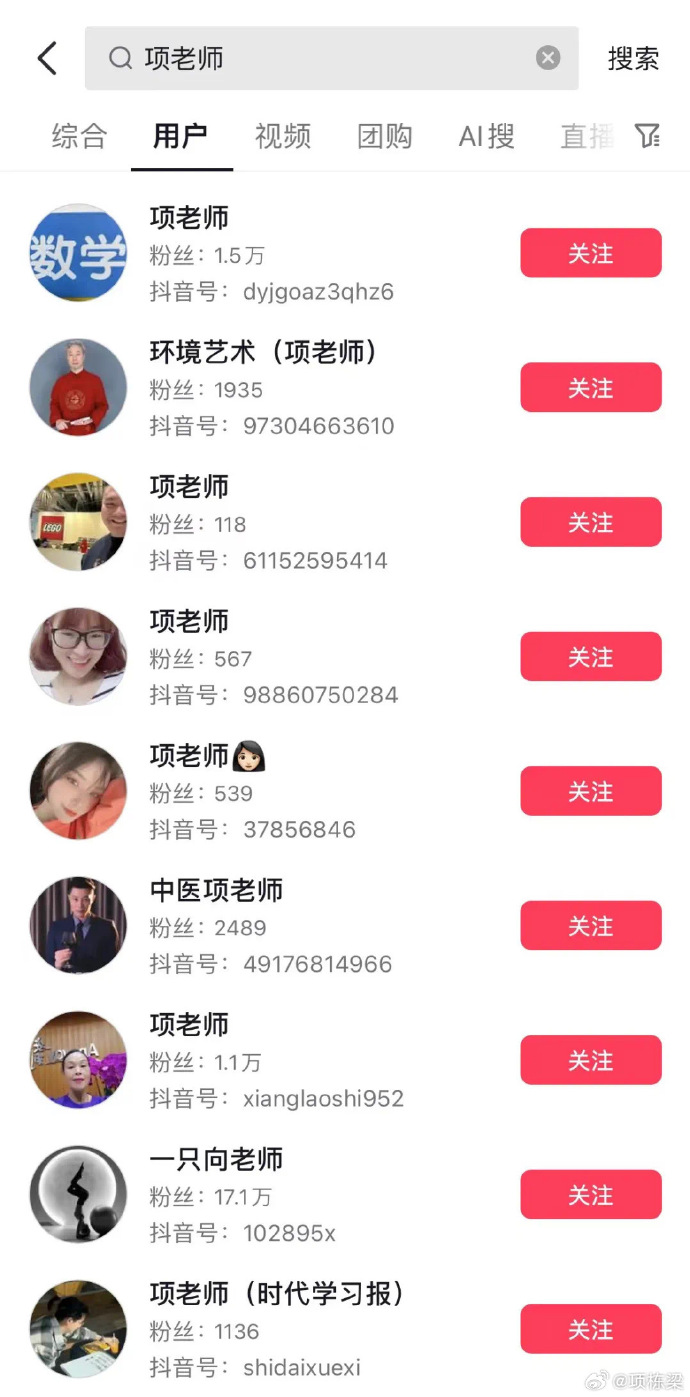Follow 环境艺术（项老师）

[x=590, y=387]
